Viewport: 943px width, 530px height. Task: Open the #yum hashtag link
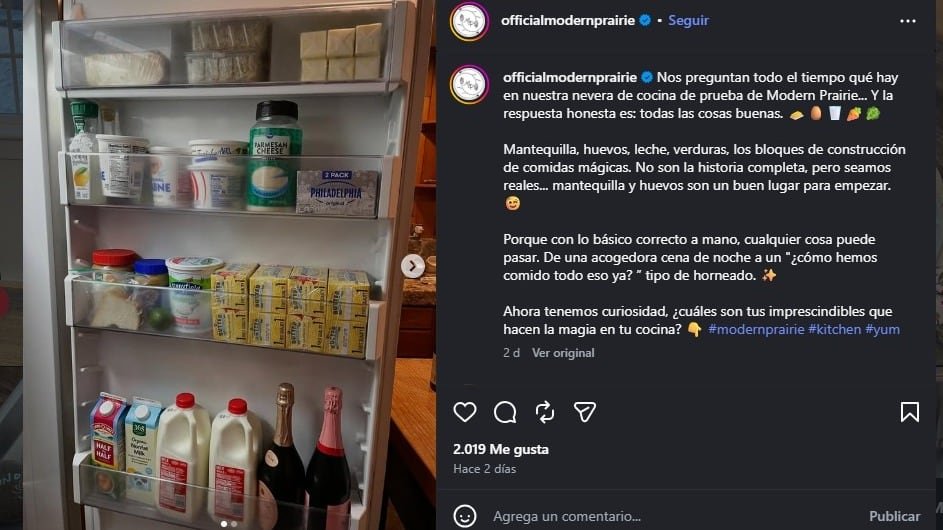pos(882,329)
